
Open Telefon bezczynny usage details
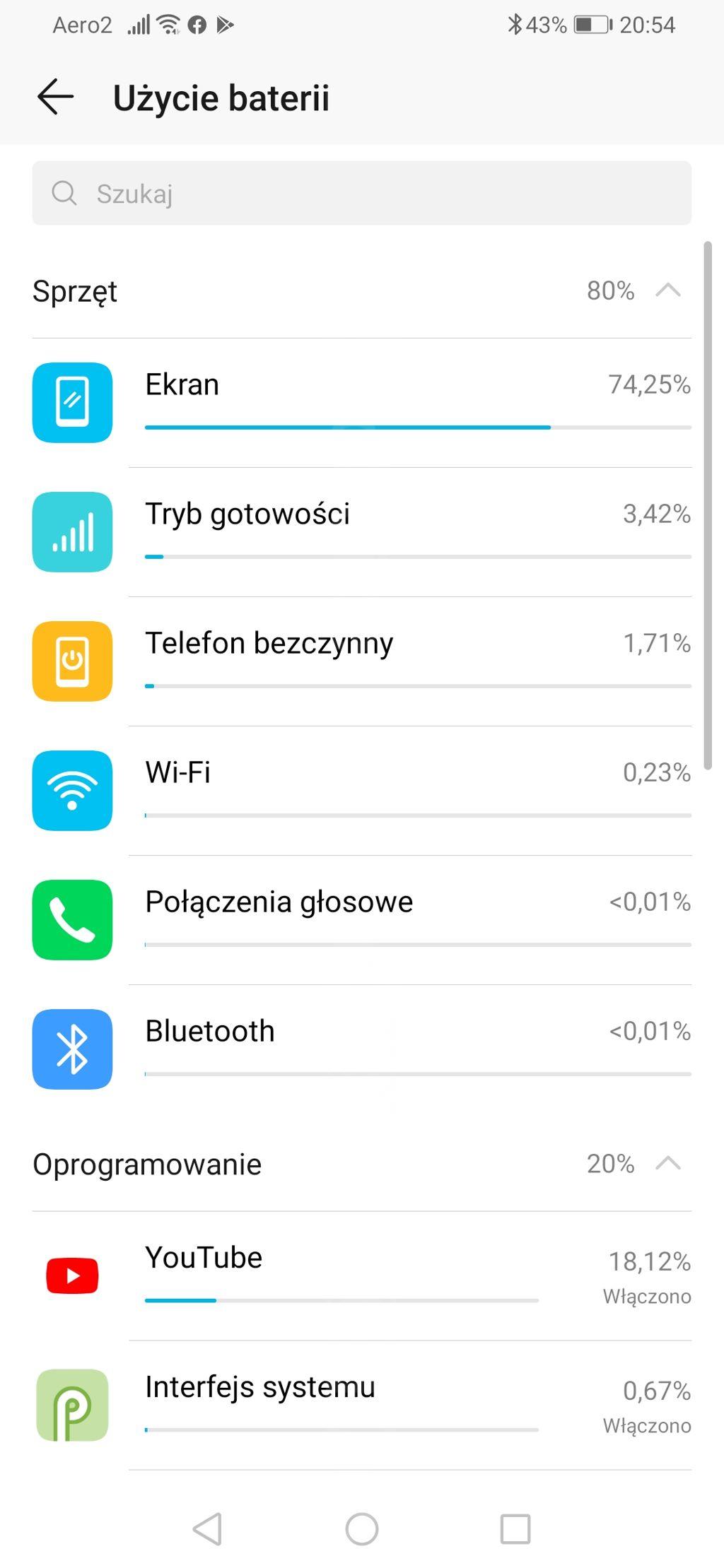point(361,661)
